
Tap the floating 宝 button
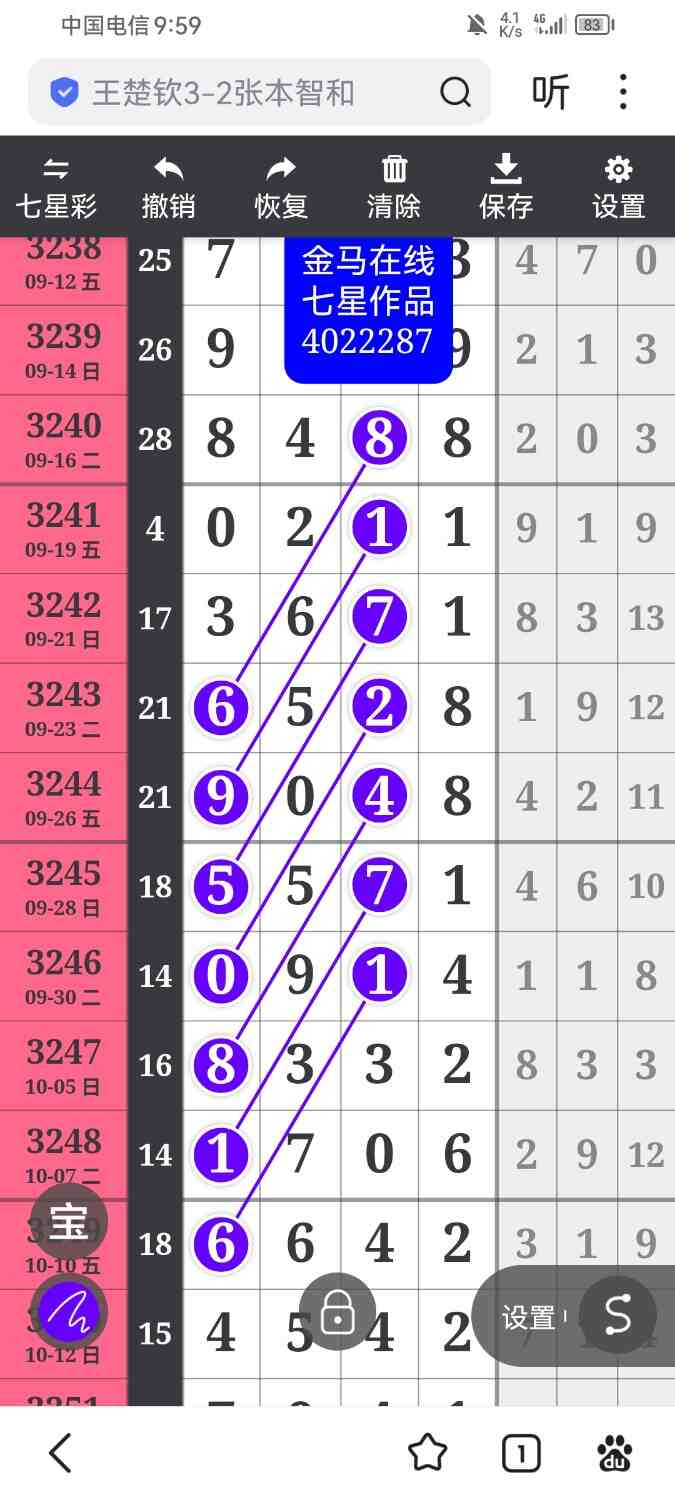69,1222
